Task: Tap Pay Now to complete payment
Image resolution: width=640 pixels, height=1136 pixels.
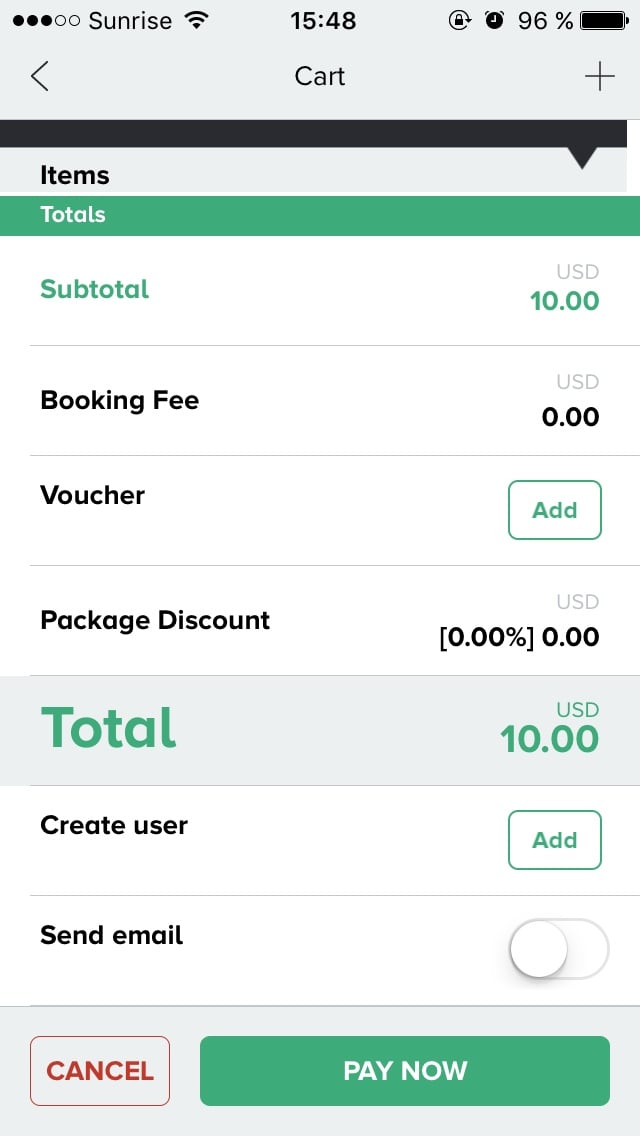Action: coord(405,1071)
